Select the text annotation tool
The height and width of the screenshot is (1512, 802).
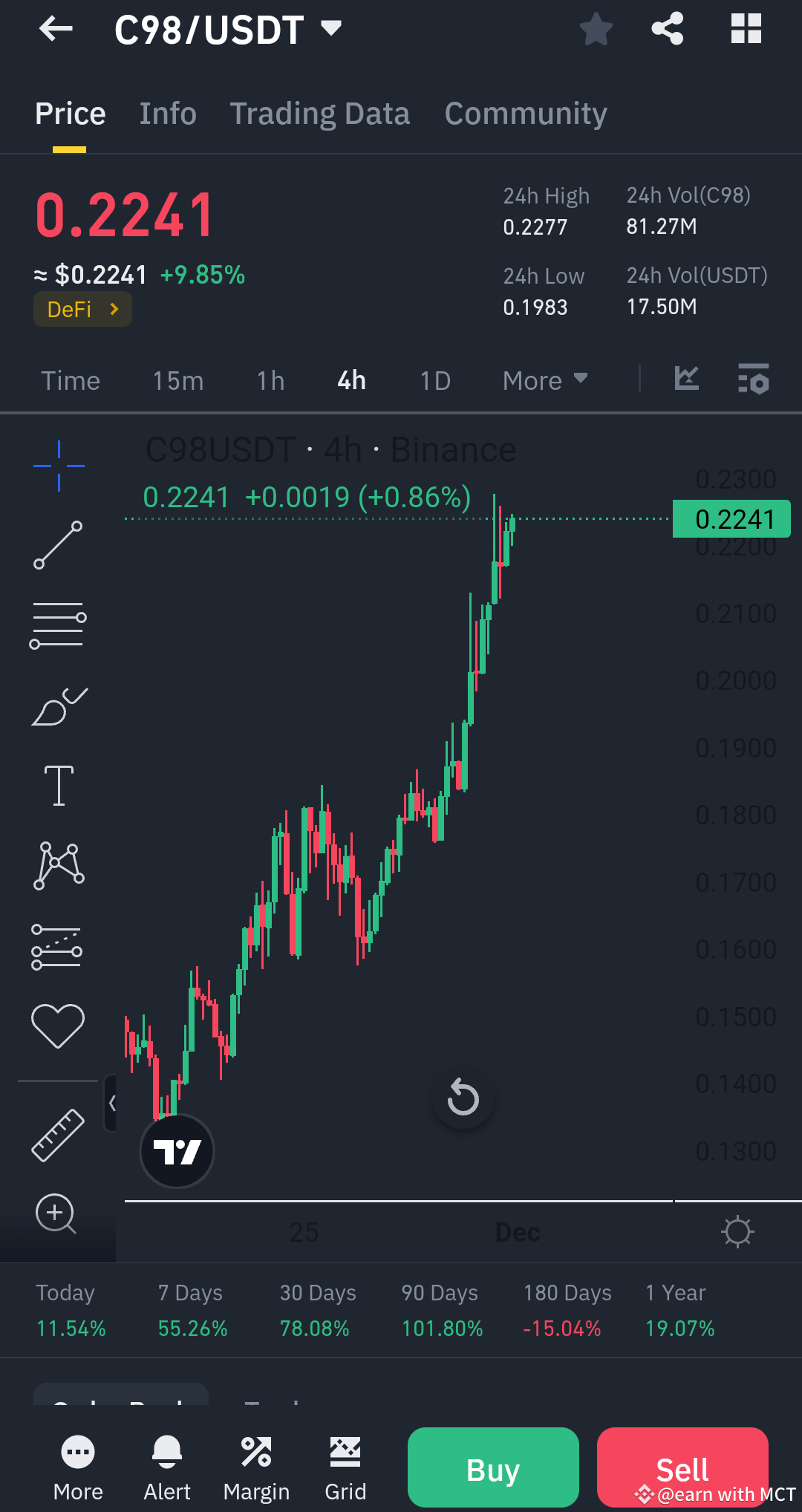(x=58, y=785)
